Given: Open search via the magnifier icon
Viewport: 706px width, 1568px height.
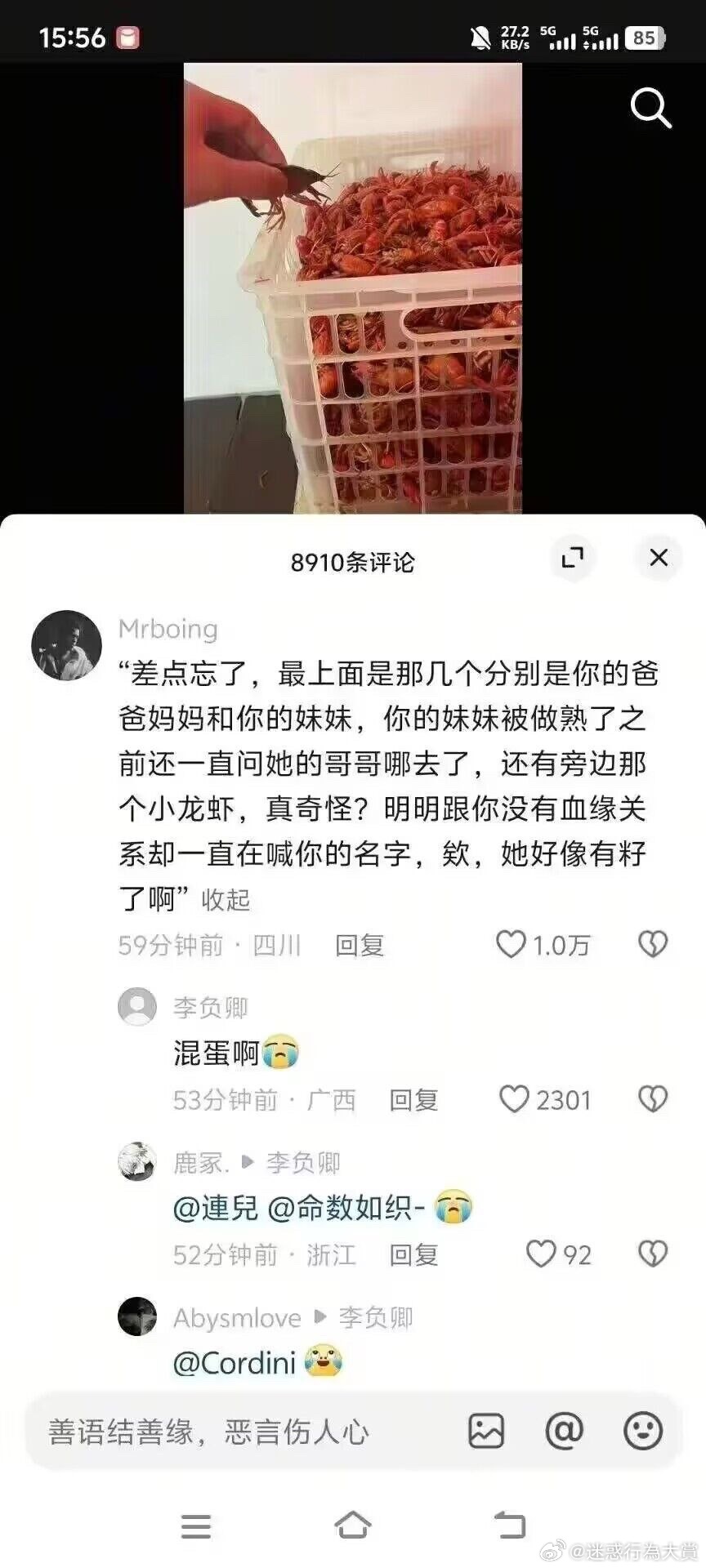Looking at the screenshot, I should pos(651,109).
